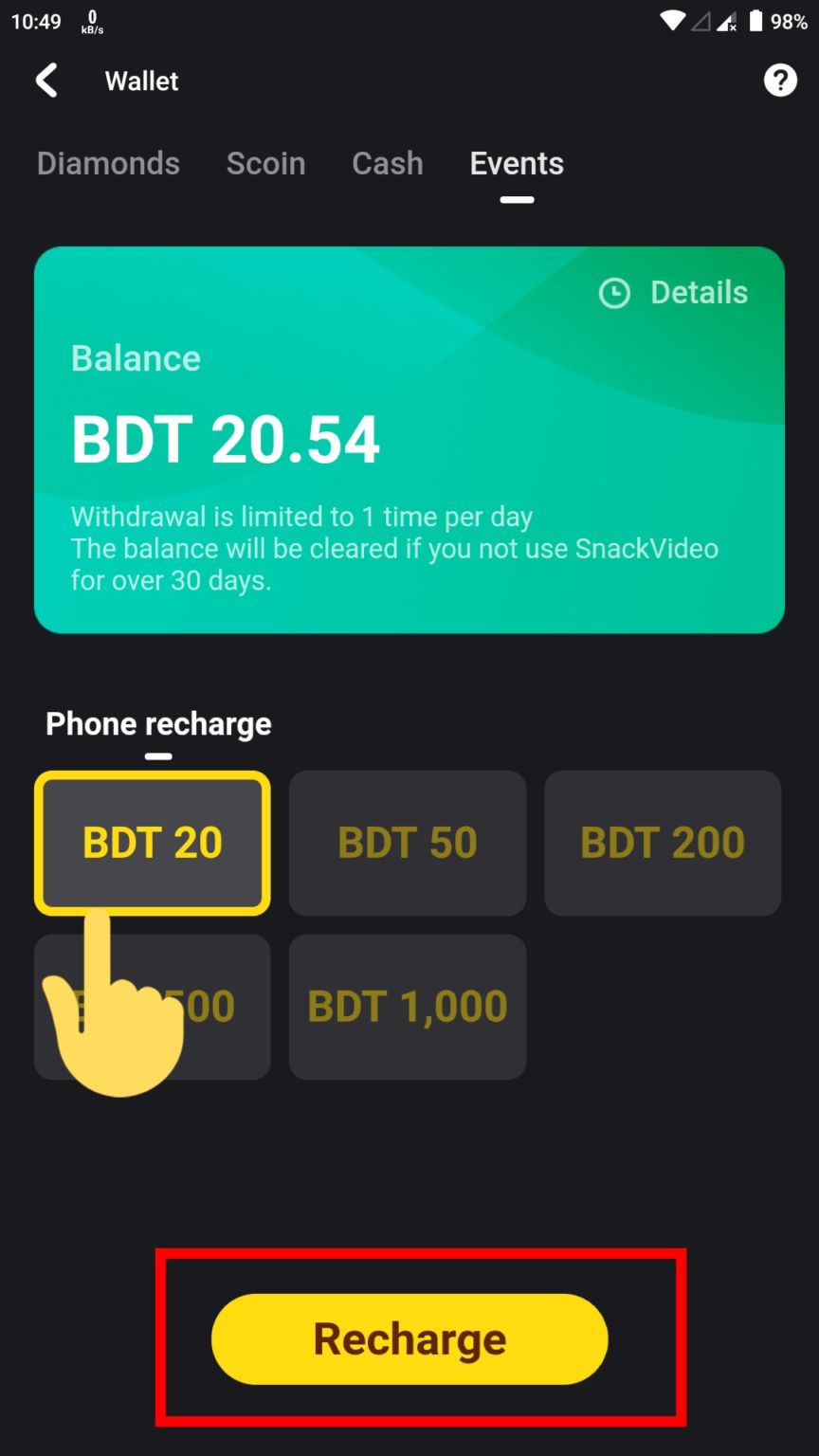Choose the BDT 50 recharge option
Viewport: 819px width, 1456px height.
pyautogui.click(x=408, y=843)
